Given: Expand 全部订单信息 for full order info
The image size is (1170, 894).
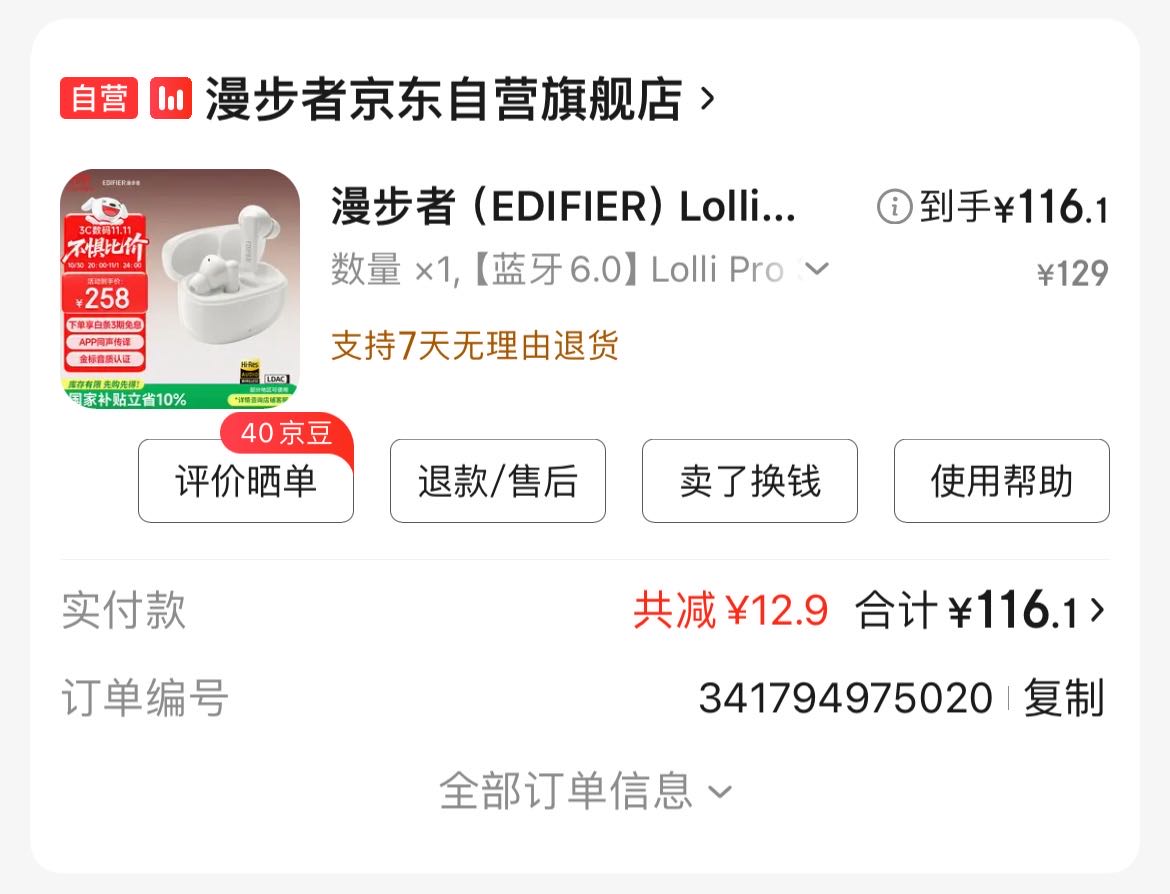Looking at the screenshot, I should coord(585,791).
